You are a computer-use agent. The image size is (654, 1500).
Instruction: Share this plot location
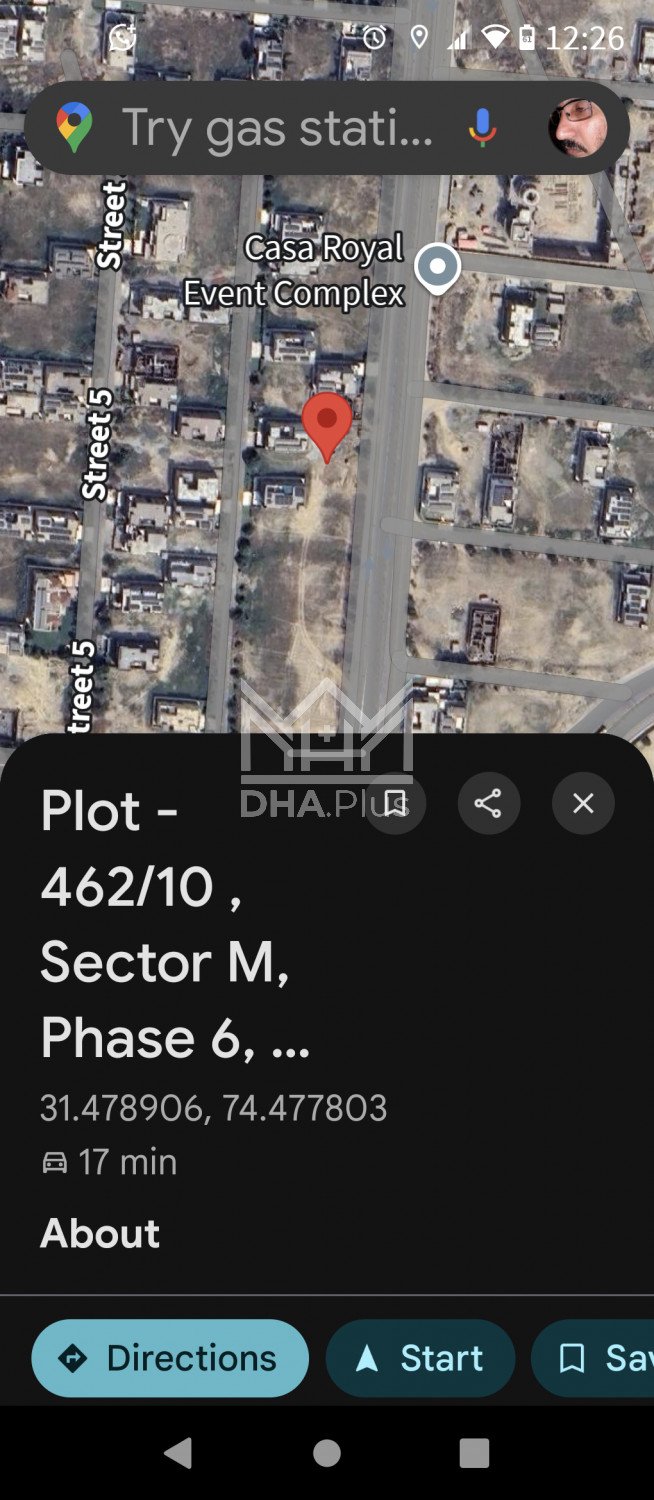click(488, 803)
